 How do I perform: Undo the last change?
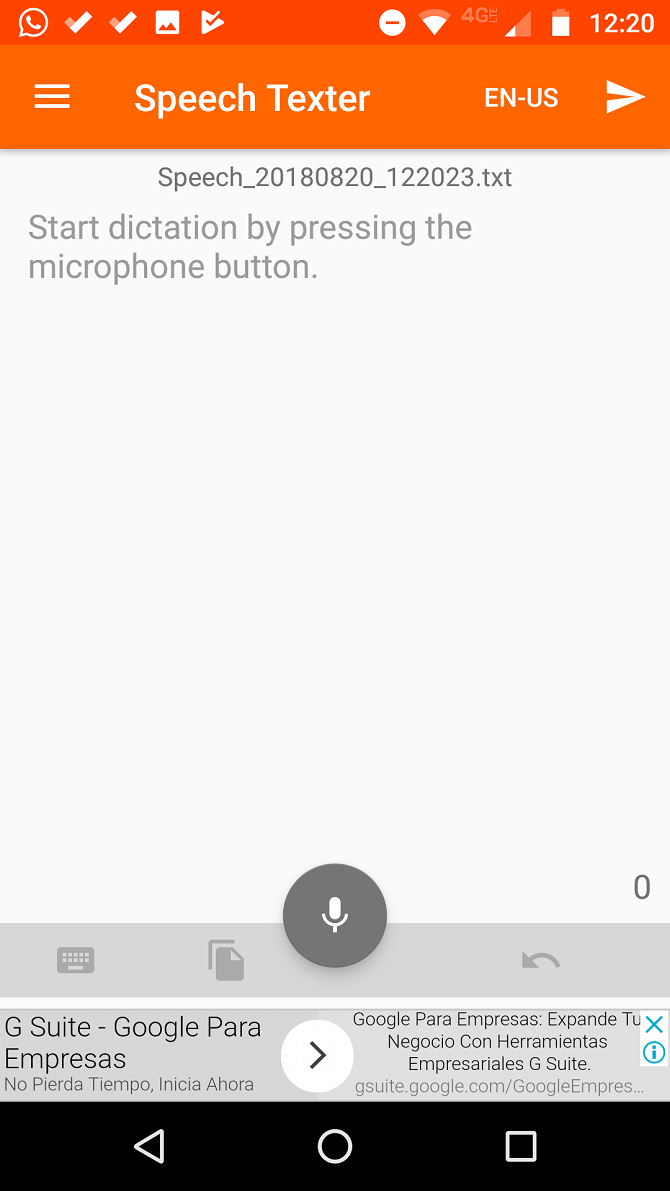click(x=541, y=961)
